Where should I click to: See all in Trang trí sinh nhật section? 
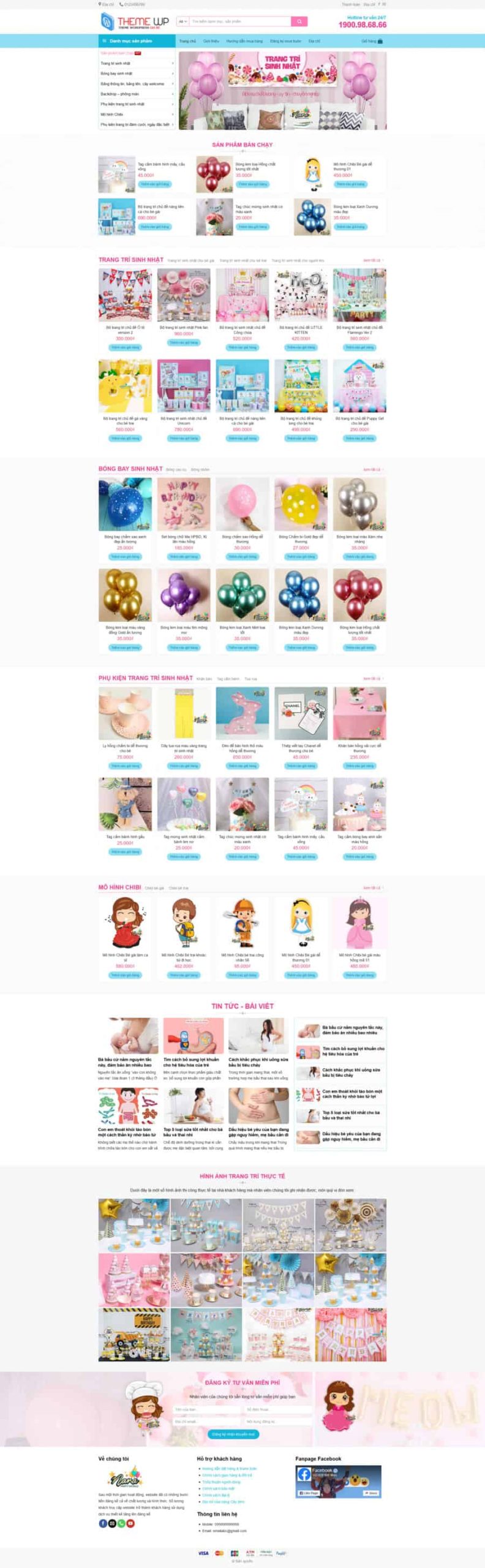tap(372, 260)
